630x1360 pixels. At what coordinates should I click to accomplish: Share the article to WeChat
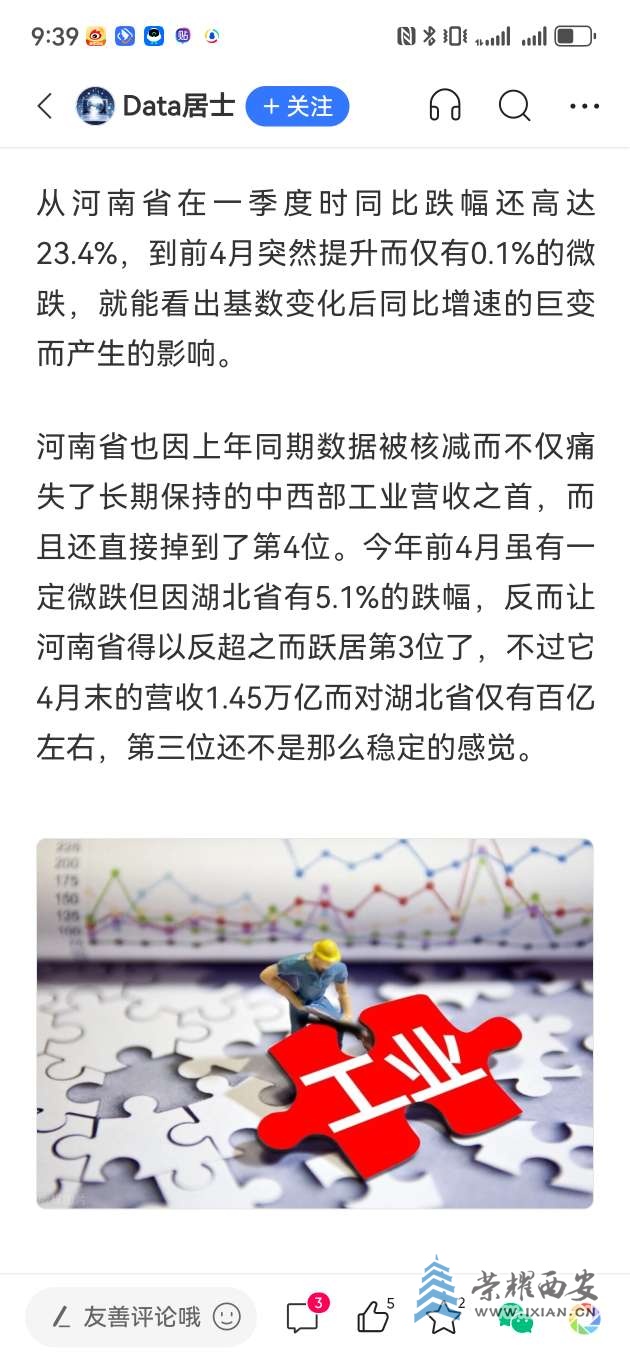516,1319
